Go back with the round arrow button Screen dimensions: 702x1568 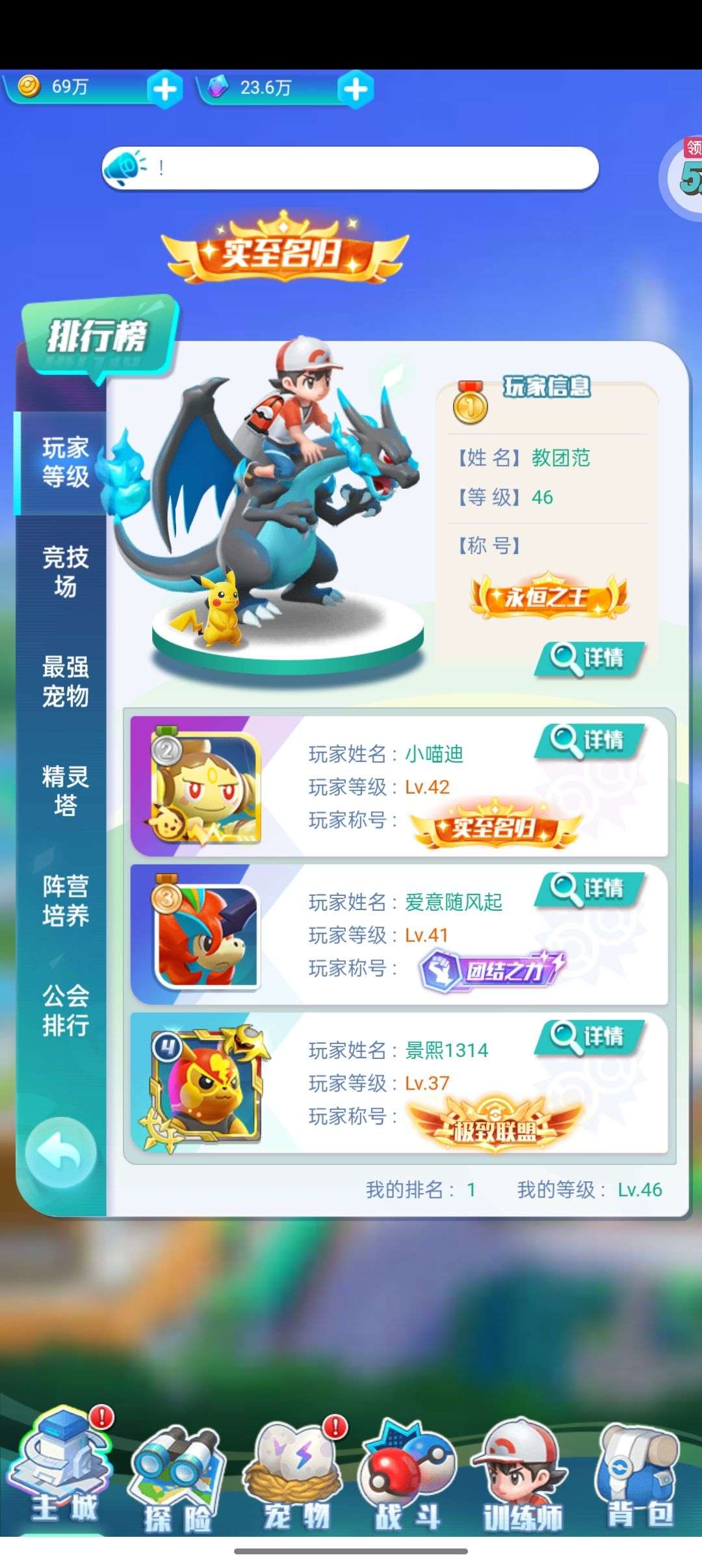(60, 1152)
